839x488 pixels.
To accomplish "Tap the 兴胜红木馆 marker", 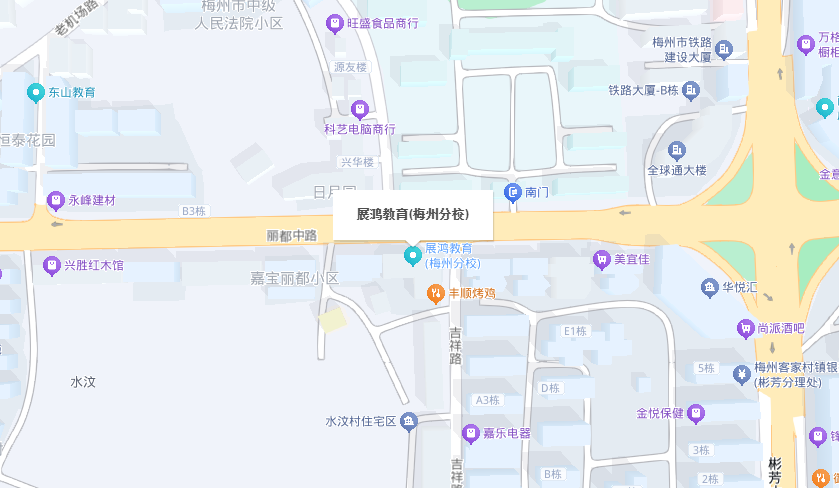I will pos(52,266).
